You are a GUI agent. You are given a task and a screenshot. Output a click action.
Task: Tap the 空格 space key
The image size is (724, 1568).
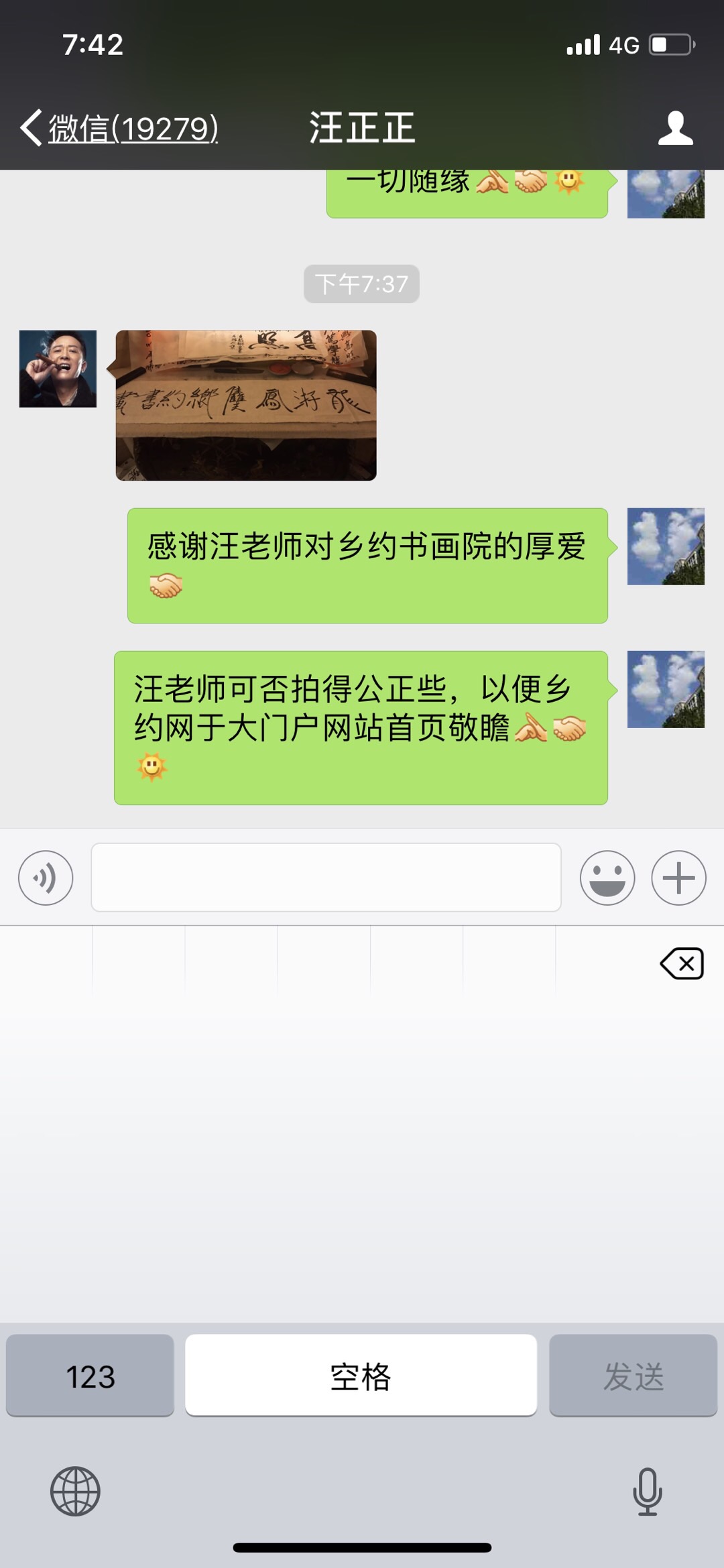click(361, 1376)
